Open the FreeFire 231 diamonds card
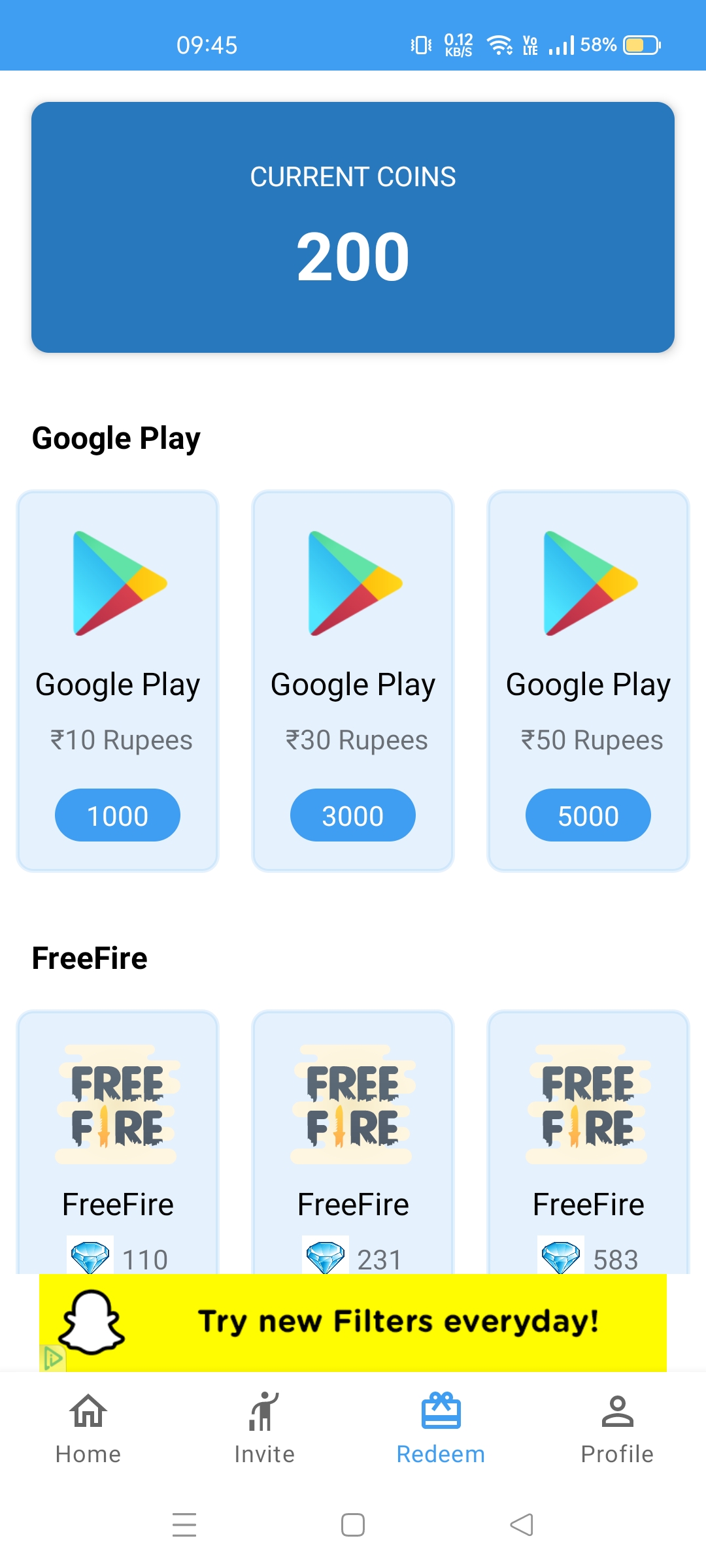 353,1143
